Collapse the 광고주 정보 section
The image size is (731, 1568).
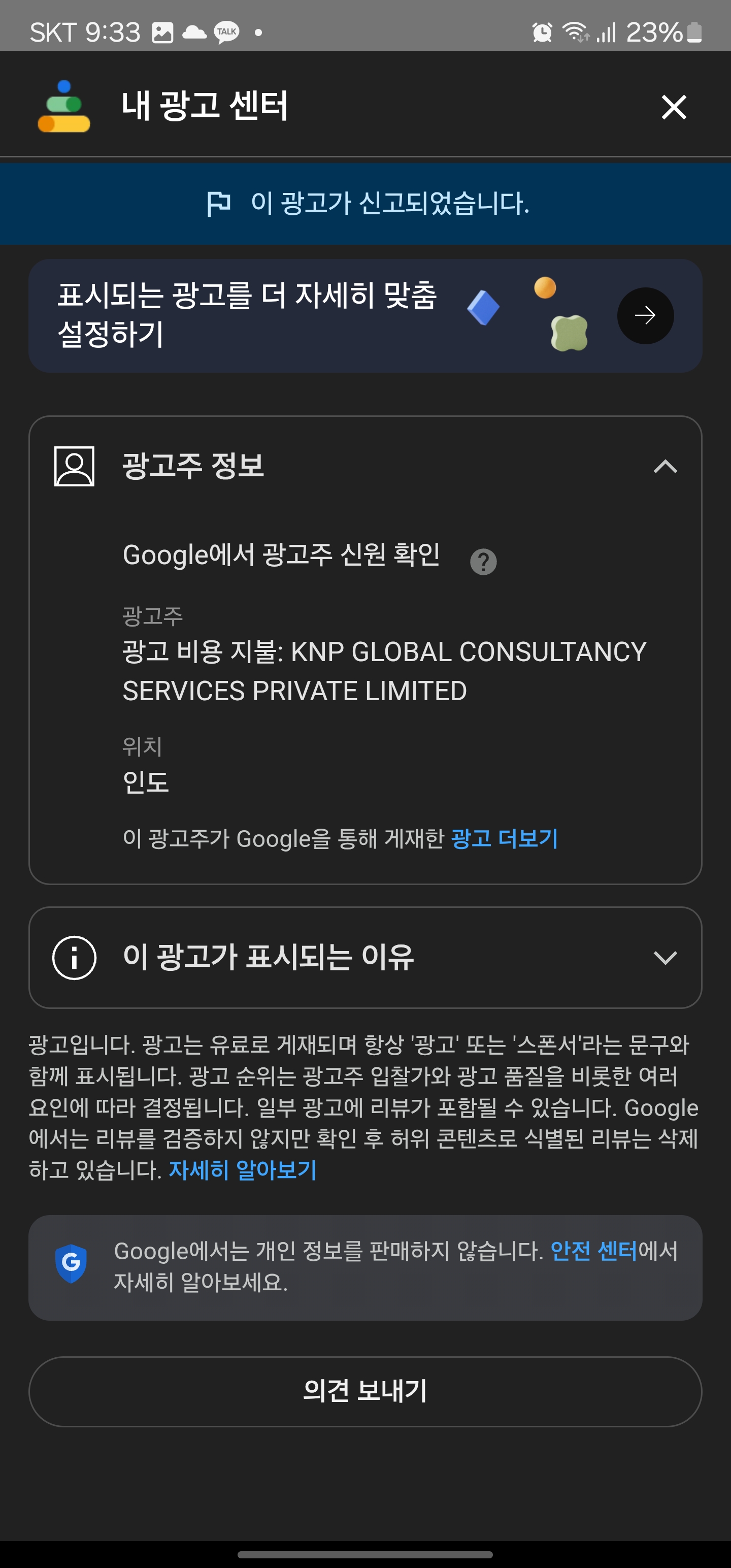pyautogui.click(x=666, y=466)
